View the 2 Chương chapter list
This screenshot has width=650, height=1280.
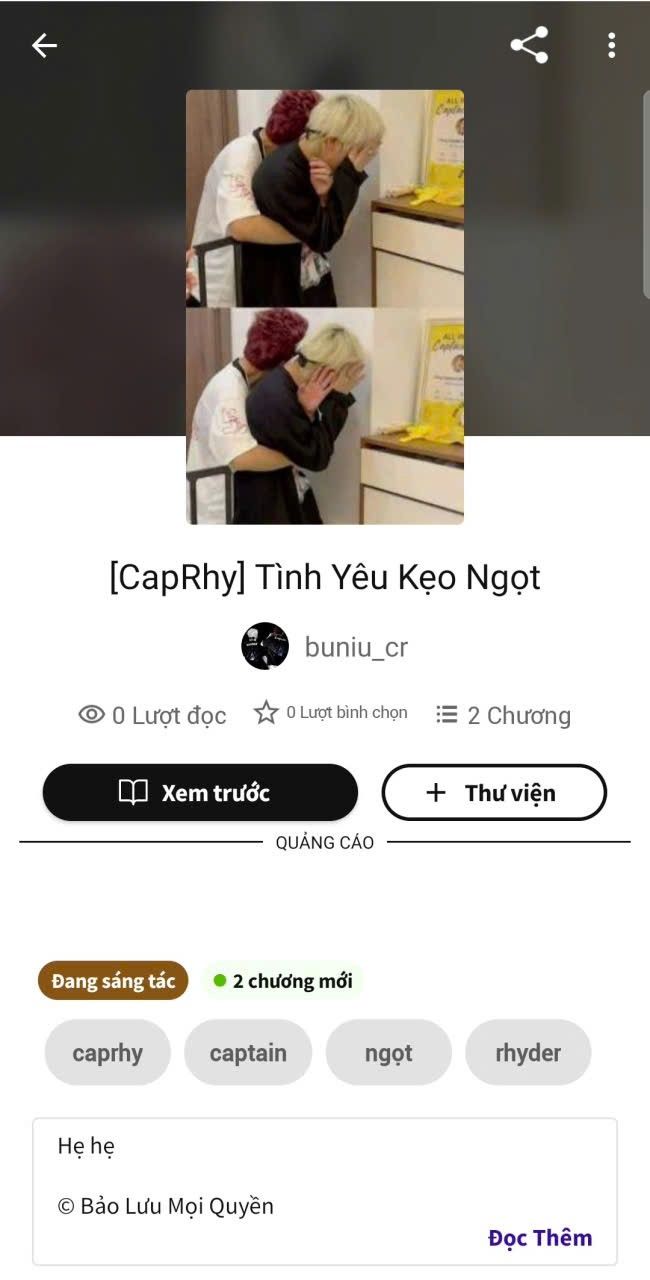504,715
